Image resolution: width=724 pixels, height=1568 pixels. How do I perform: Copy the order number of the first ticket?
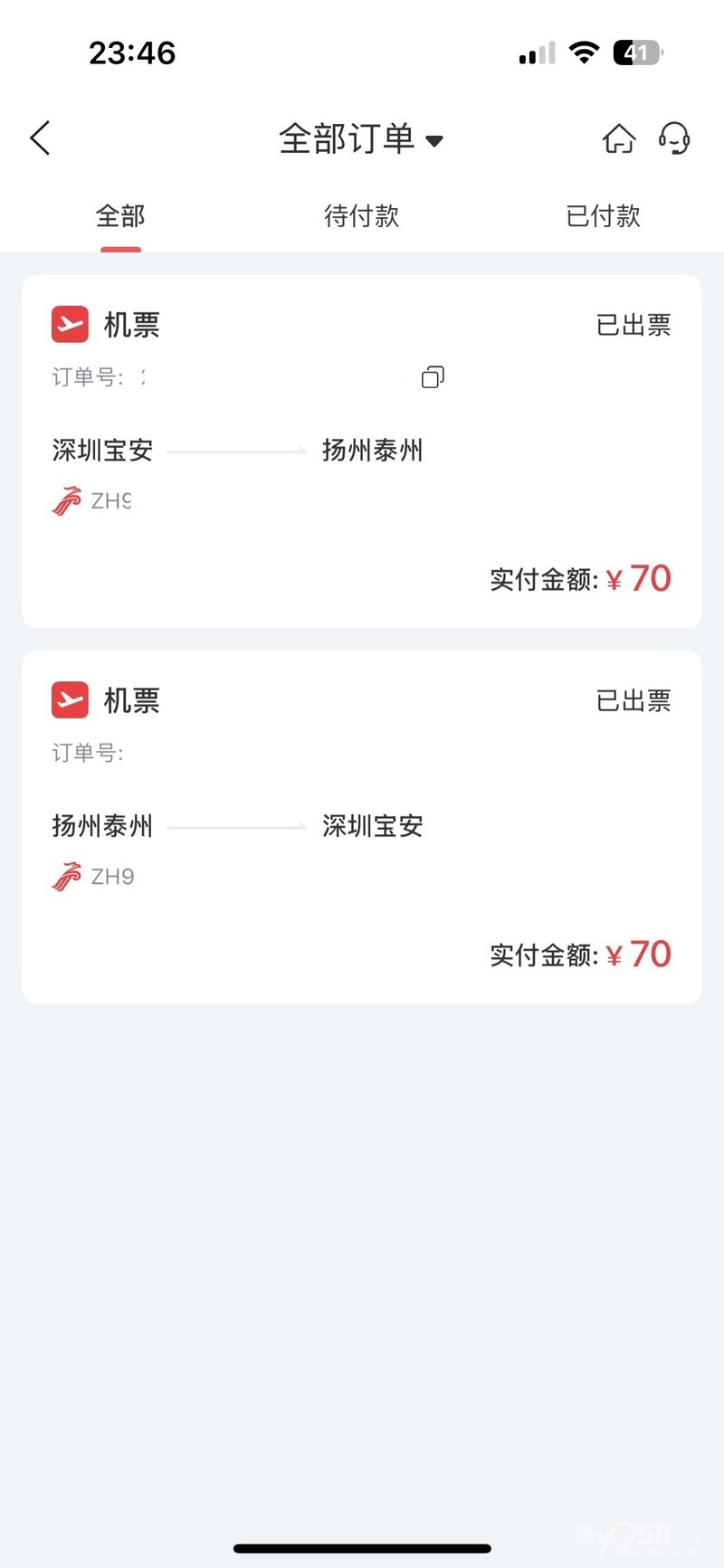click(433, 377)
